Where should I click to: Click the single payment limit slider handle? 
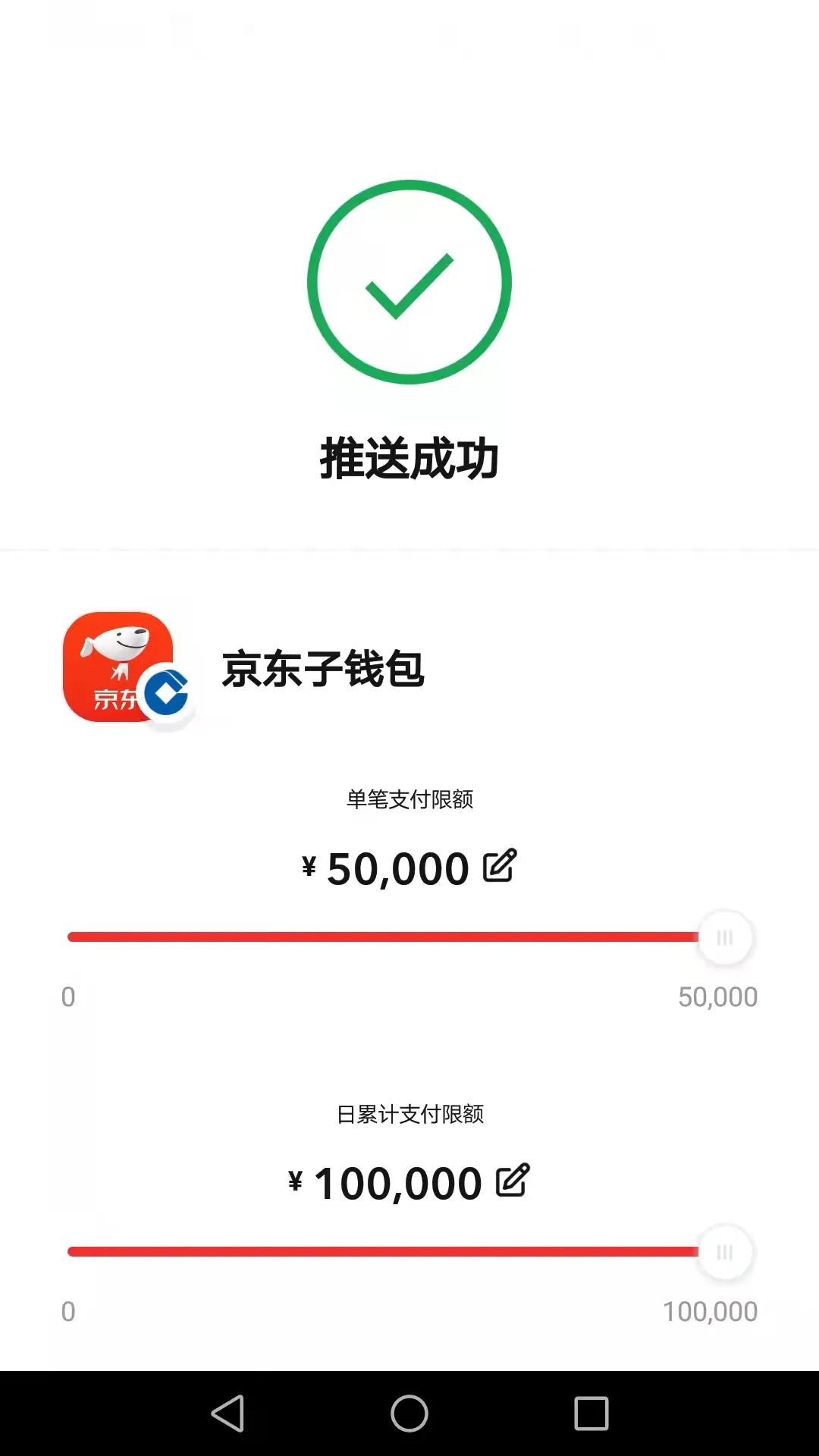724,938
